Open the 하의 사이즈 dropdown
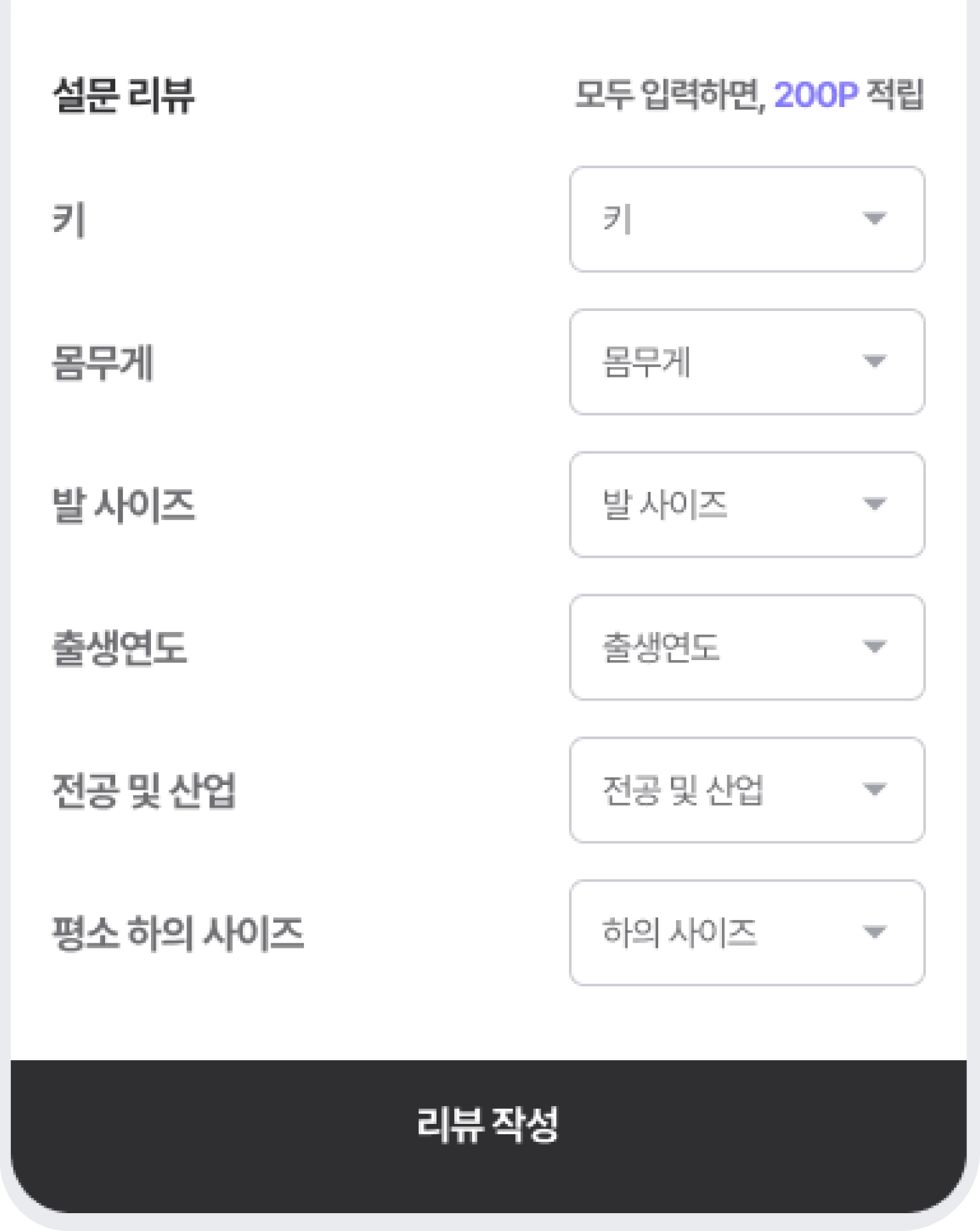980x1231 pixels. [747, 933]
